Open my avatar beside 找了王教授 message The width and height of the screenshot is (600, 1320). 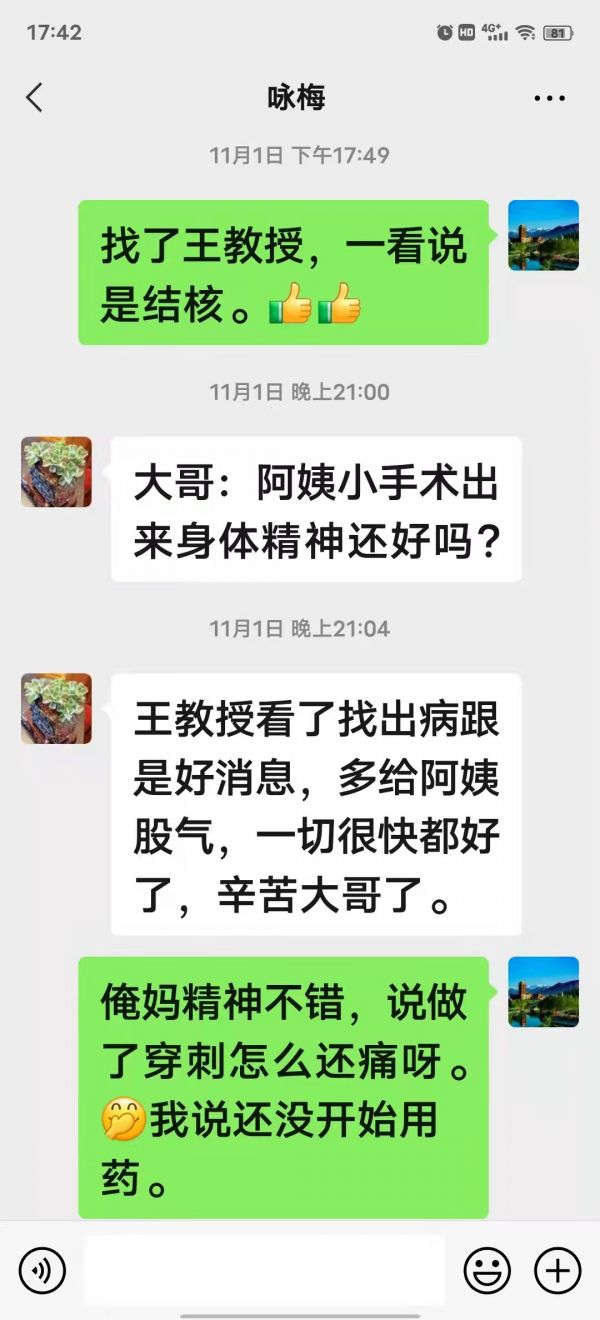pyautogui.click(x=543, y=235)
